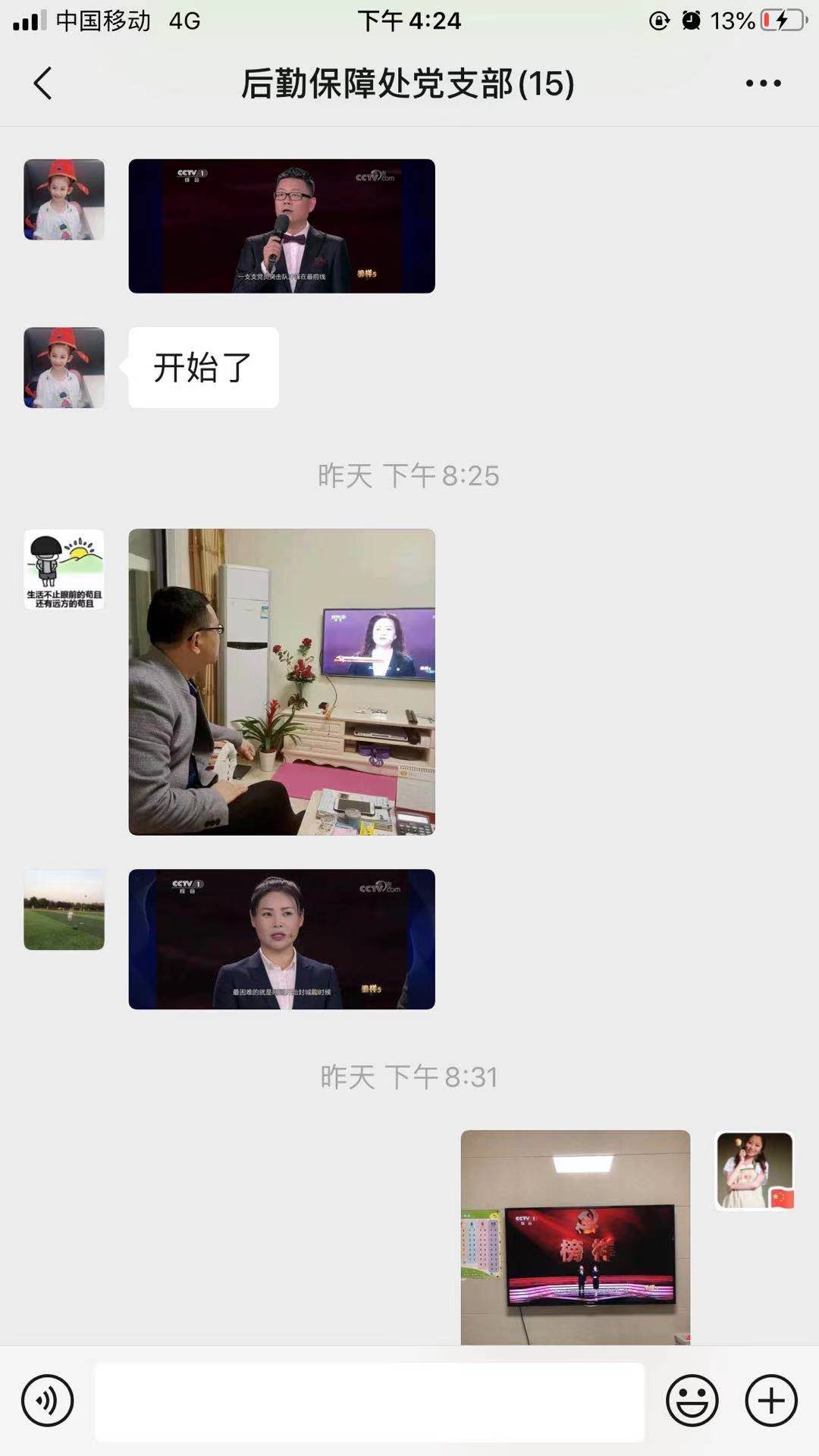Open my own avatar with the flag badge
The width and height of the screenshot is (819, 1456).
[x=755, y=1170]
